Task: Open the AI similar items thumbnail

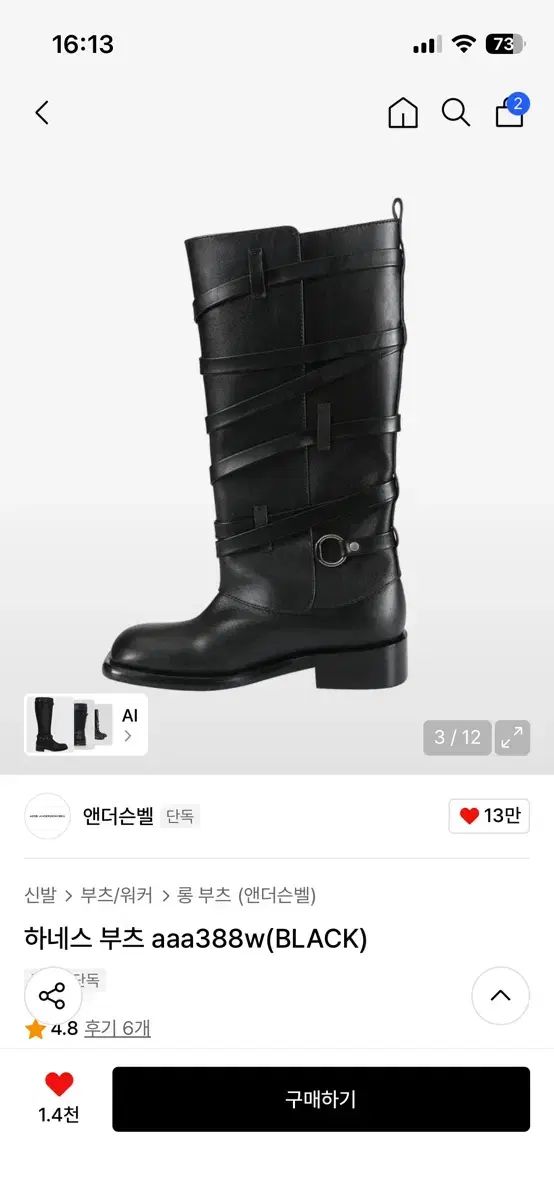Action: click(86, 724)
